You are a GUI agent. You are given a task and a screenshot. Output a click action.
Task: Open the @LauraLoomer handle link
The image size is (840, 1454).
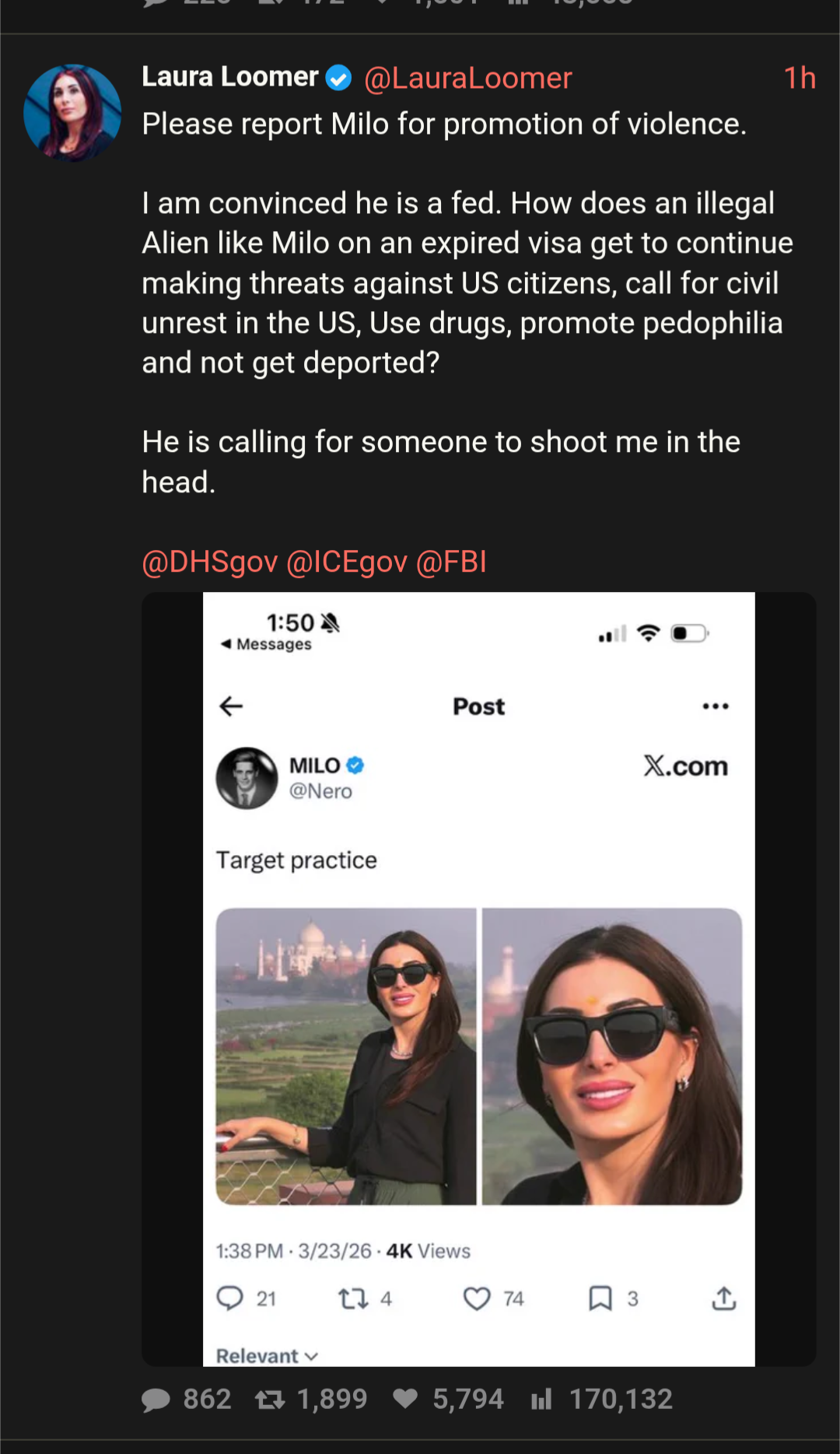click(467, 78)
